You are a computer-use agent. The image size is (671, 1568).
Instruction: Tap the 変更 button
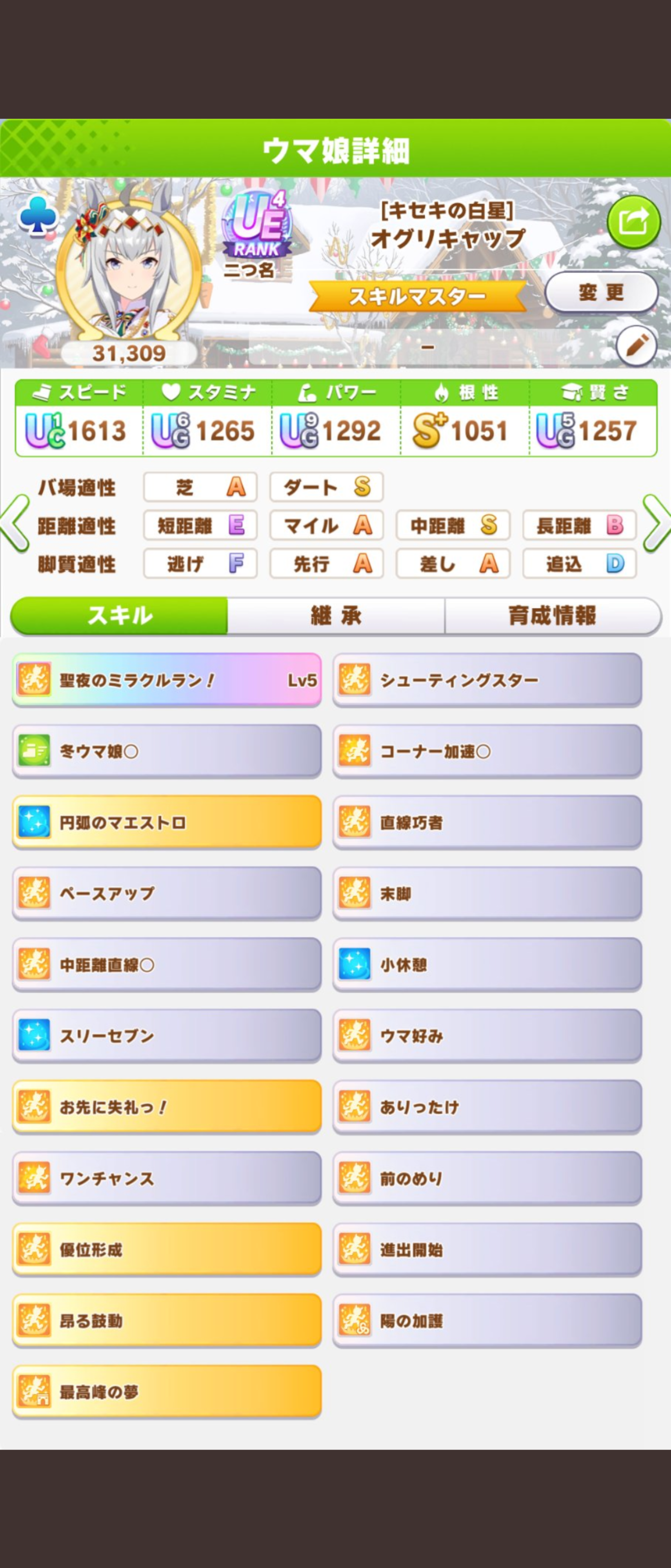tap(600, 293)
